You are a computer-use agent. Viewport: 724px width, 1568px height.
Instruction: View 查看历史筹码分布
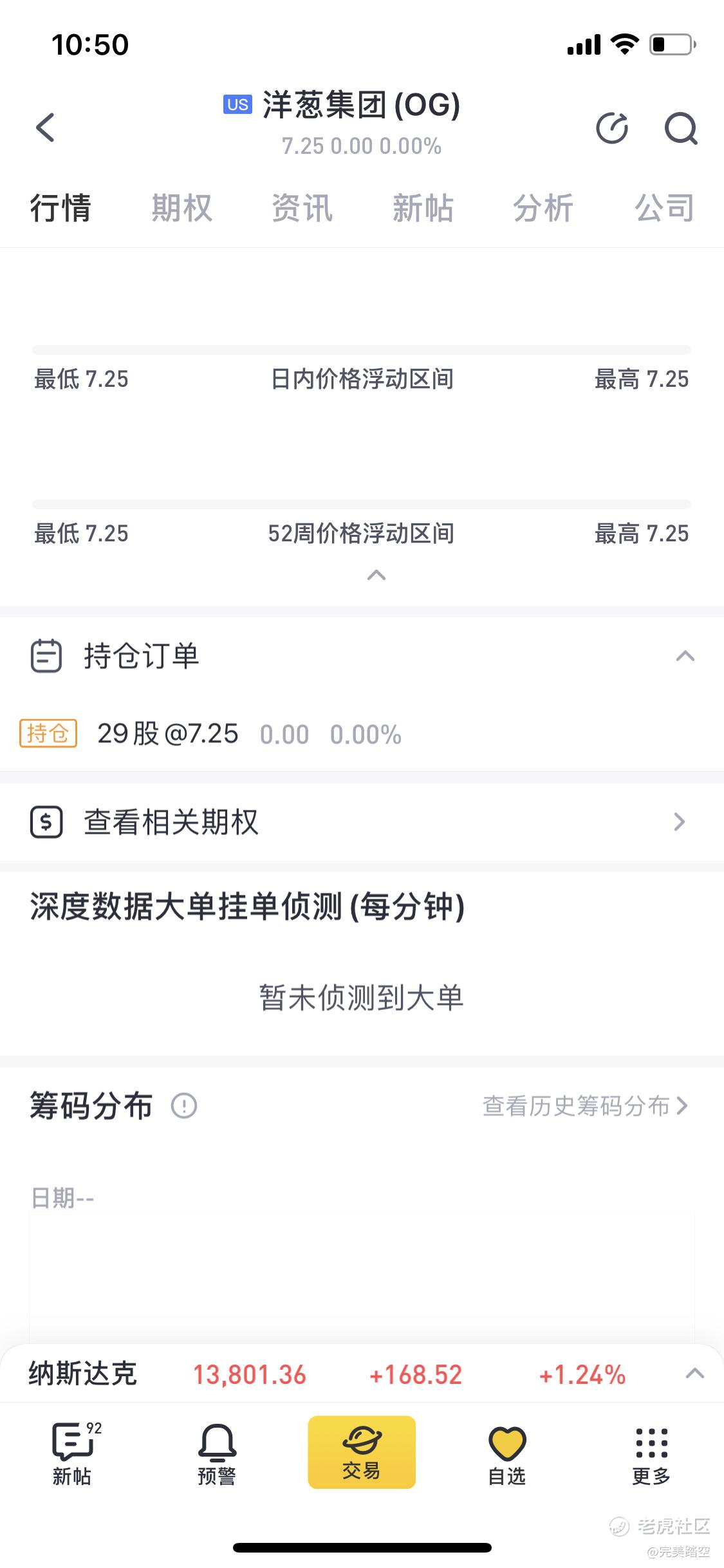586,1106
